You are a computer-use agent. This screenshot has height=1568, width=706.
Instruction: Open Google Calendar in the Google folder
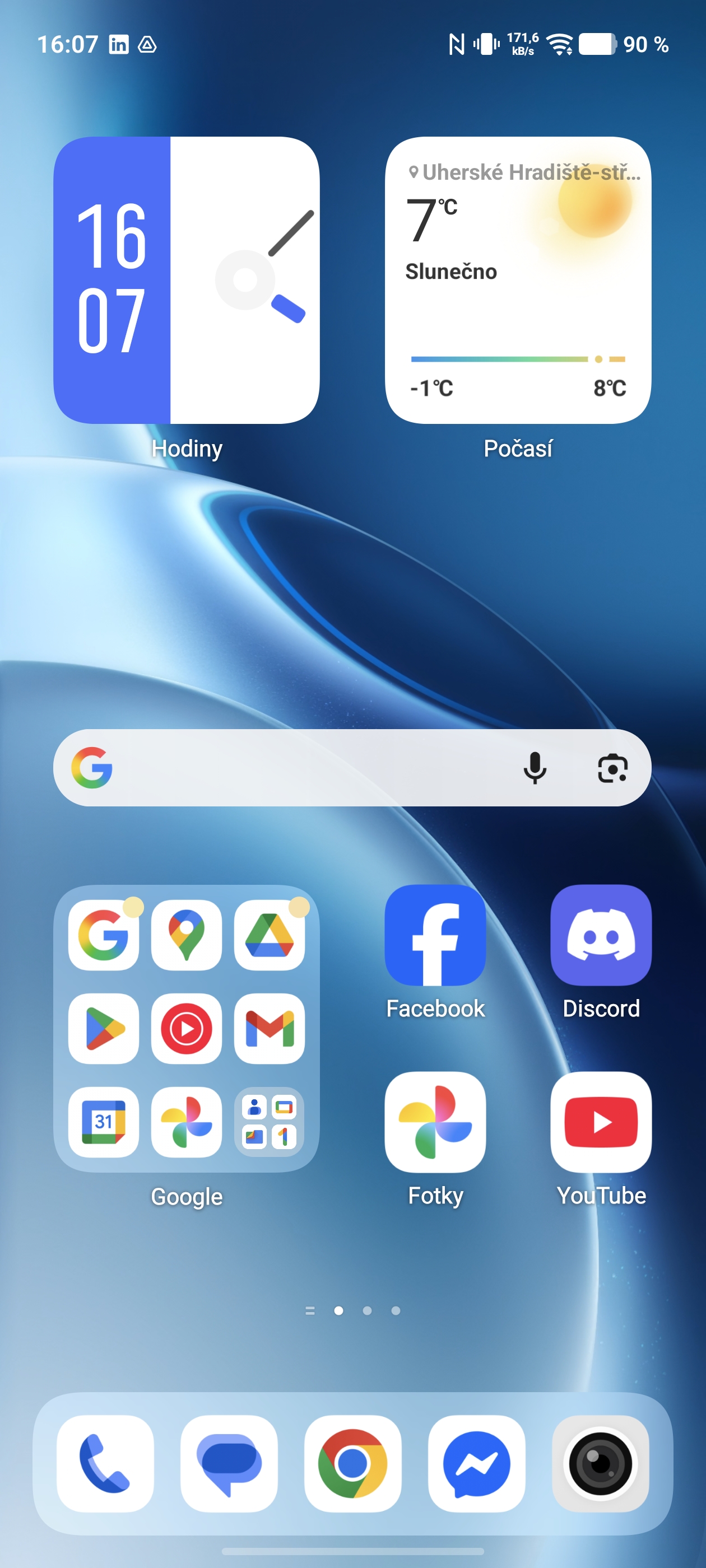pos(104,1122)
